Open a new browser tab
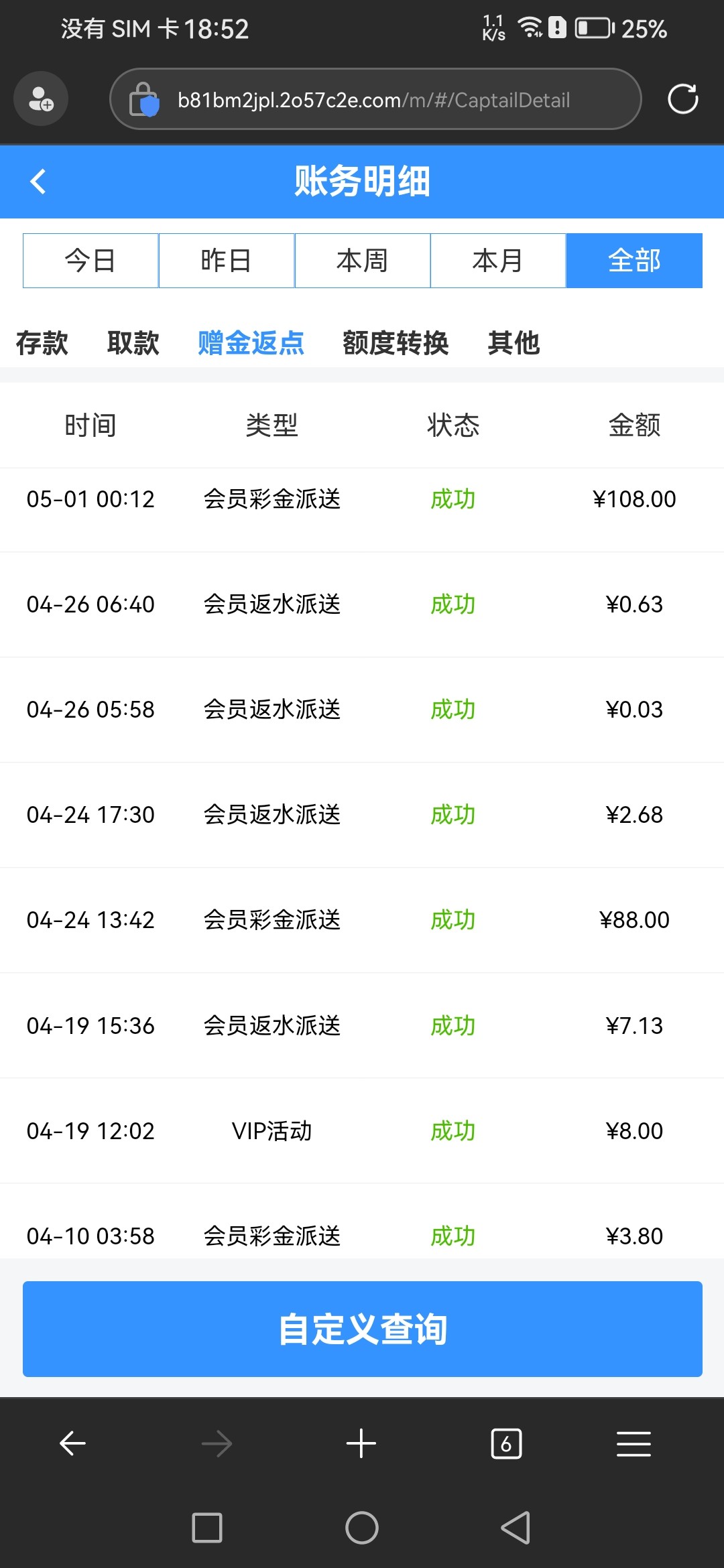 click(361, 1443)
